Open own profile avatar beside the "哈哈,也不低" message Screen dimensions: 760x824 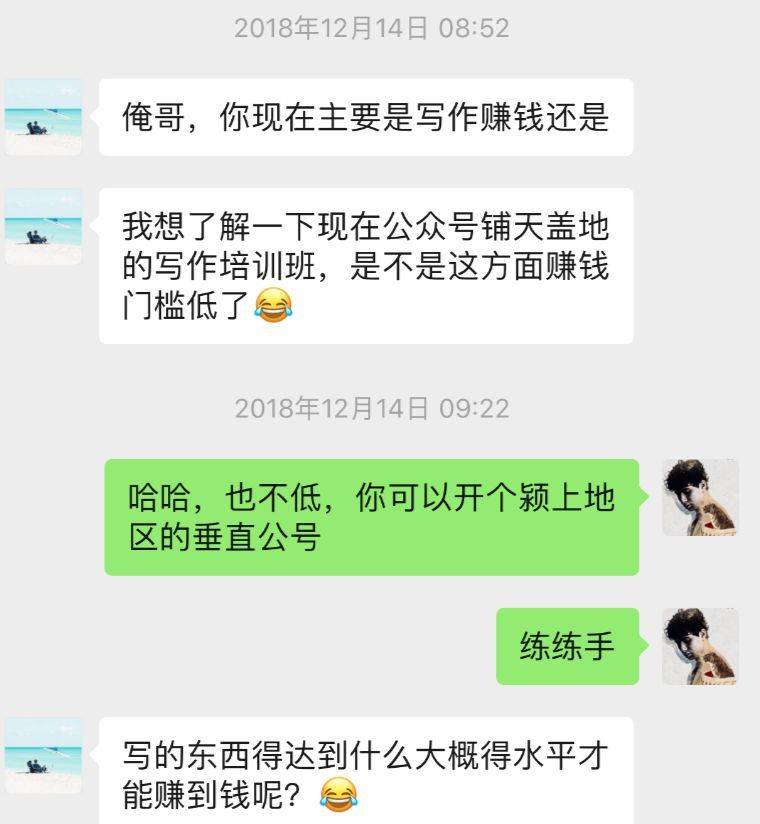click(x=700, y=497)
